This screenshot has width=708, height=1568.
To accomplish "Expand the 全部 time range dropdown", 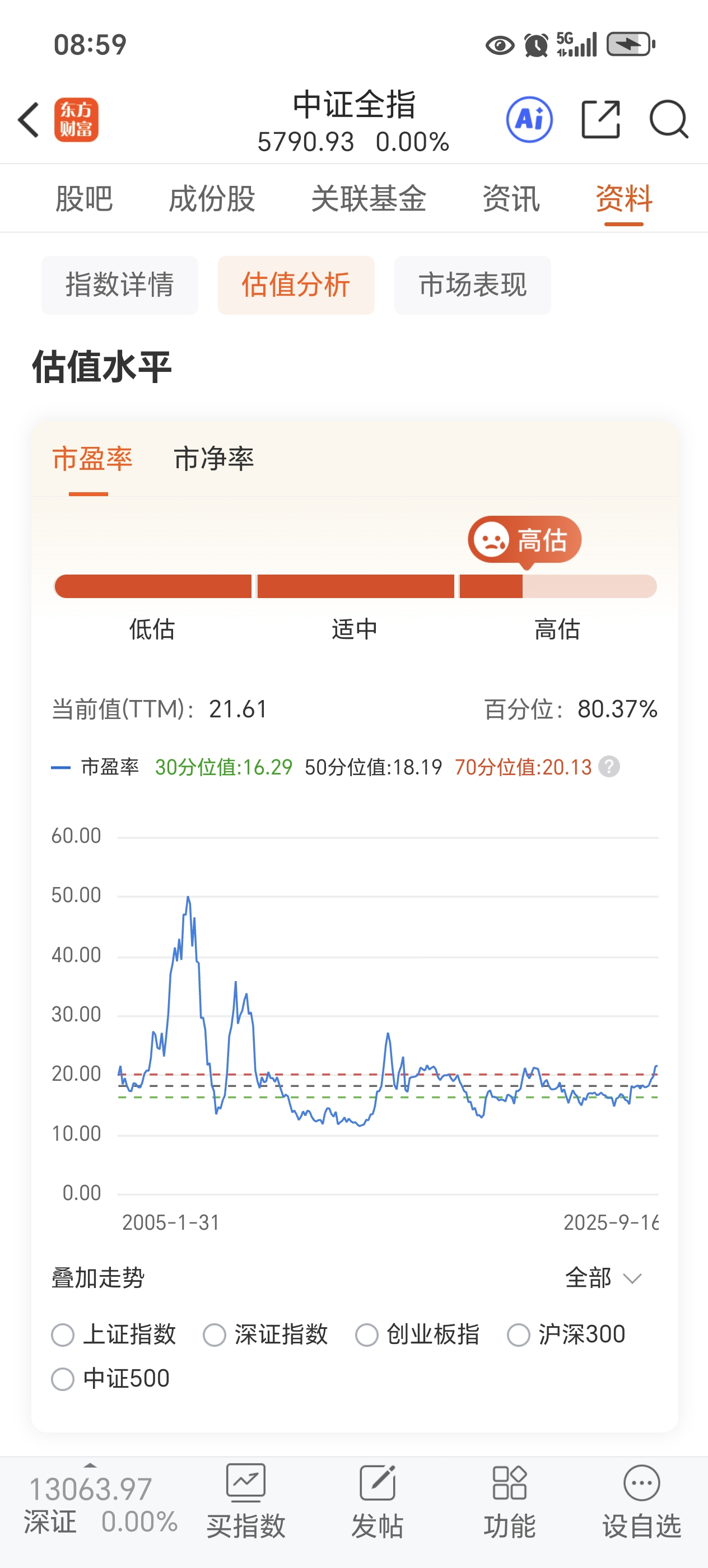I will click(x=603, y=1278).
